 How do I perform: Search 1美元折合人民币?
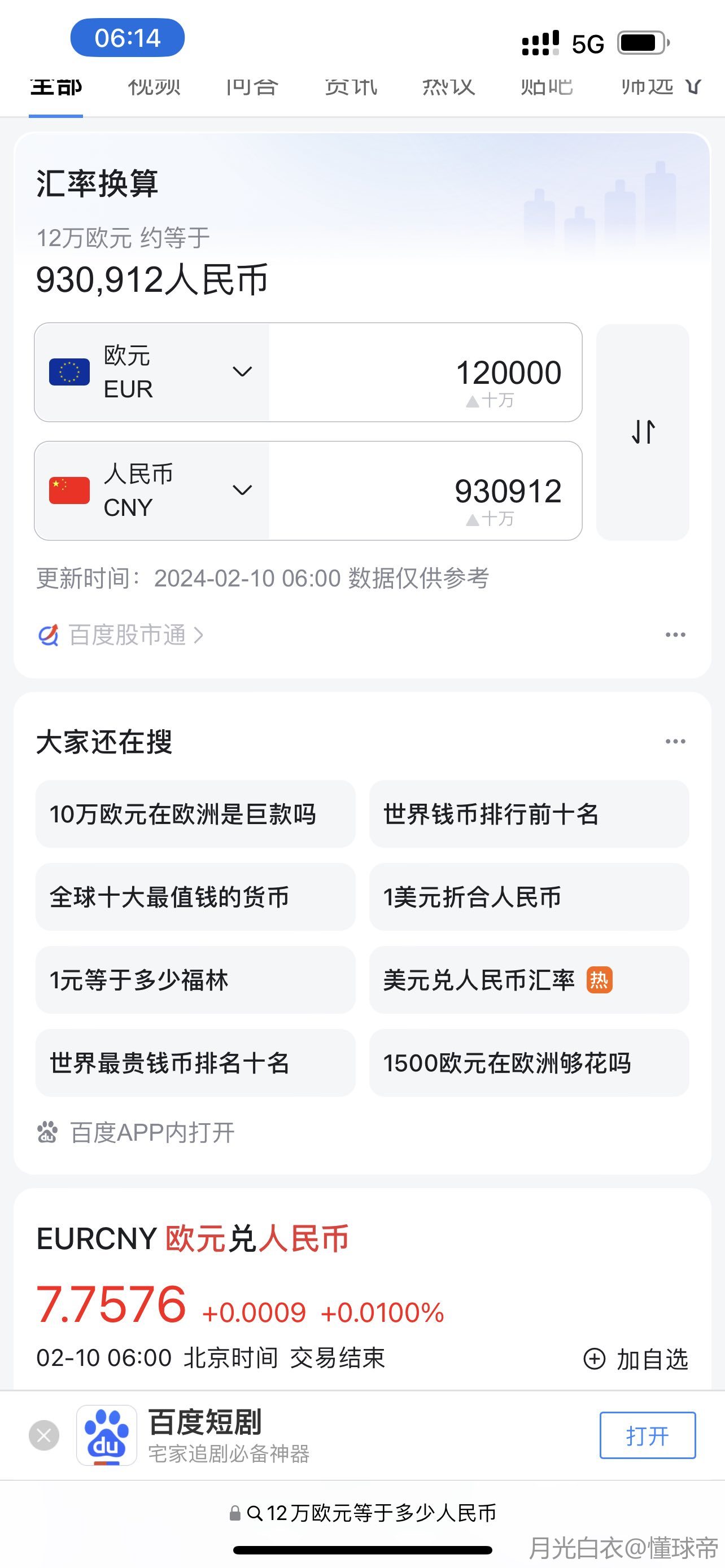[x=529, y=897]
